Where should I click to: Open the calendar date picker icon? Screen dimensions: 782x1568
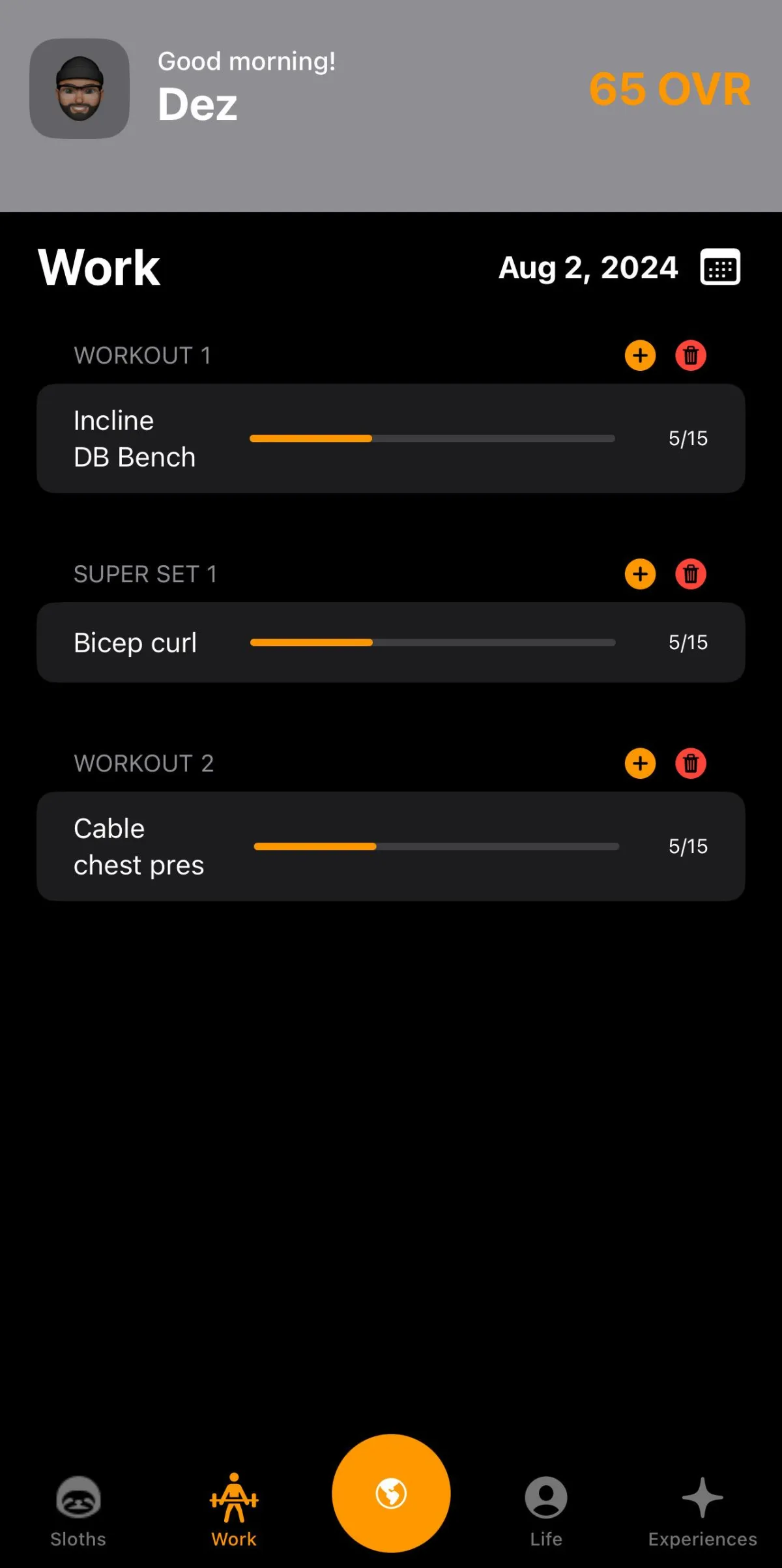(x=720, y=267)
